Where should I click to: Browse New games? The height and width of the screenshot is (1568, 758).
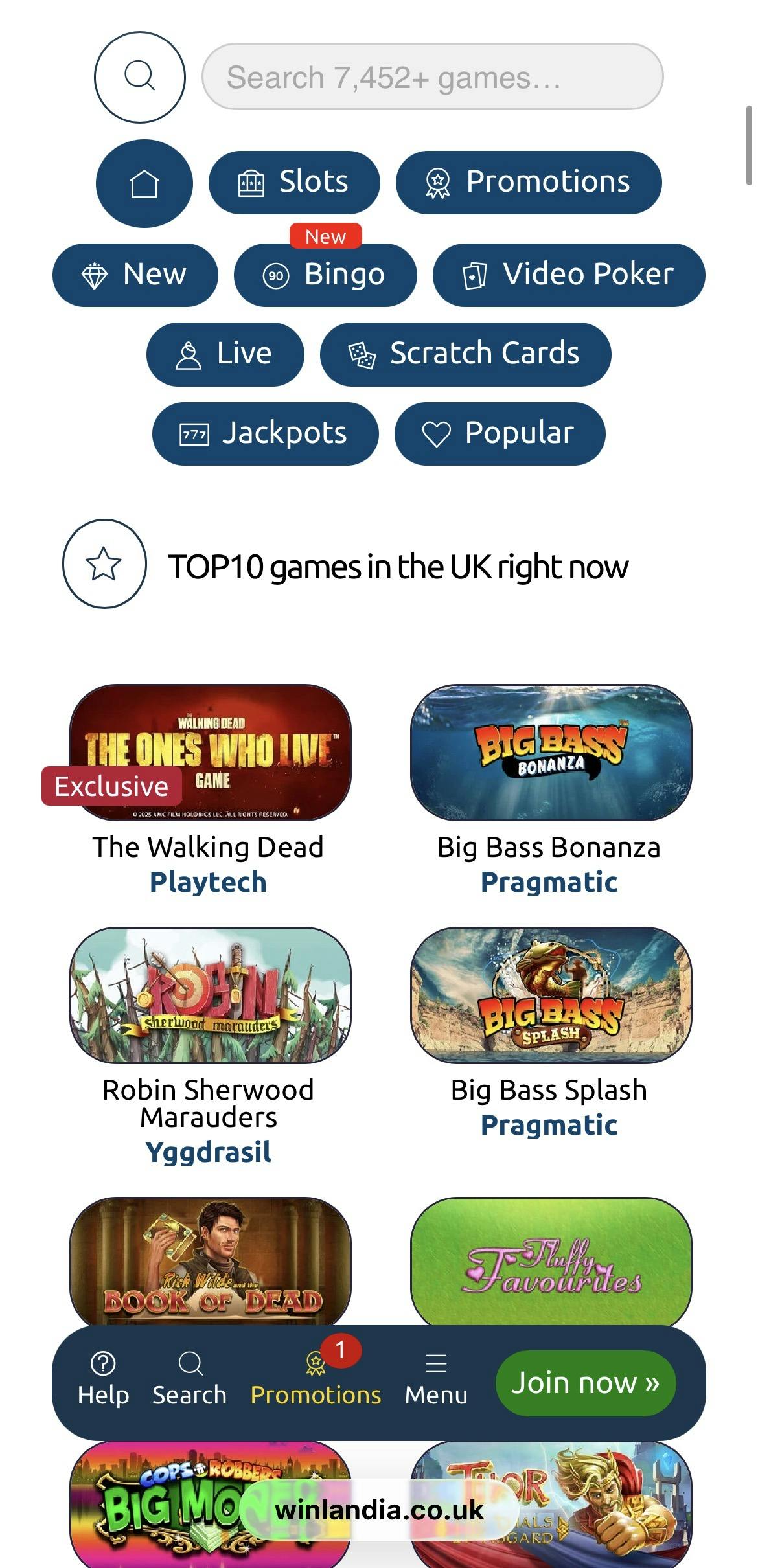pos(135,275)
